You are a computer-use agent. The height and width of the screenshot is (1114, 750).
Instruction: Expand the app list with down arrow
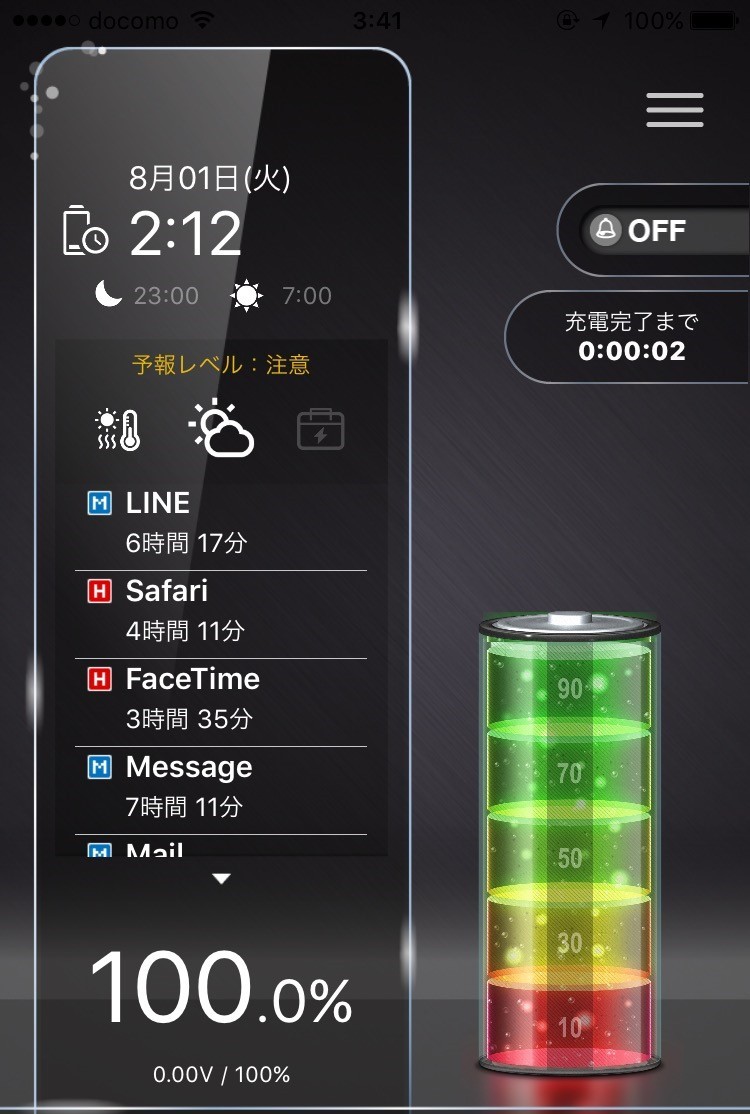tap(222, 879)
